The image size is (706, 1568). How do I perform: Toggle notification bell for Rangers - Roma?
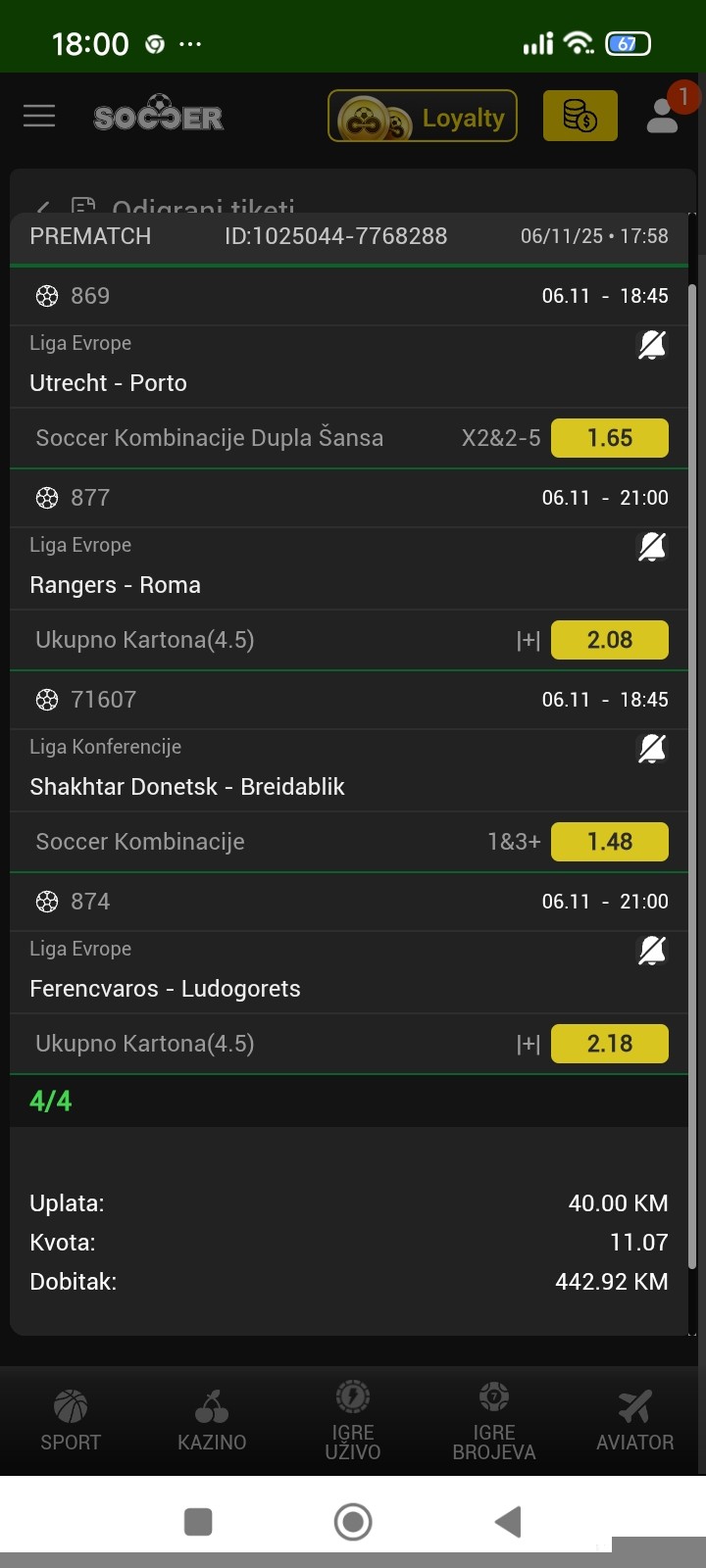pos(652,547)
